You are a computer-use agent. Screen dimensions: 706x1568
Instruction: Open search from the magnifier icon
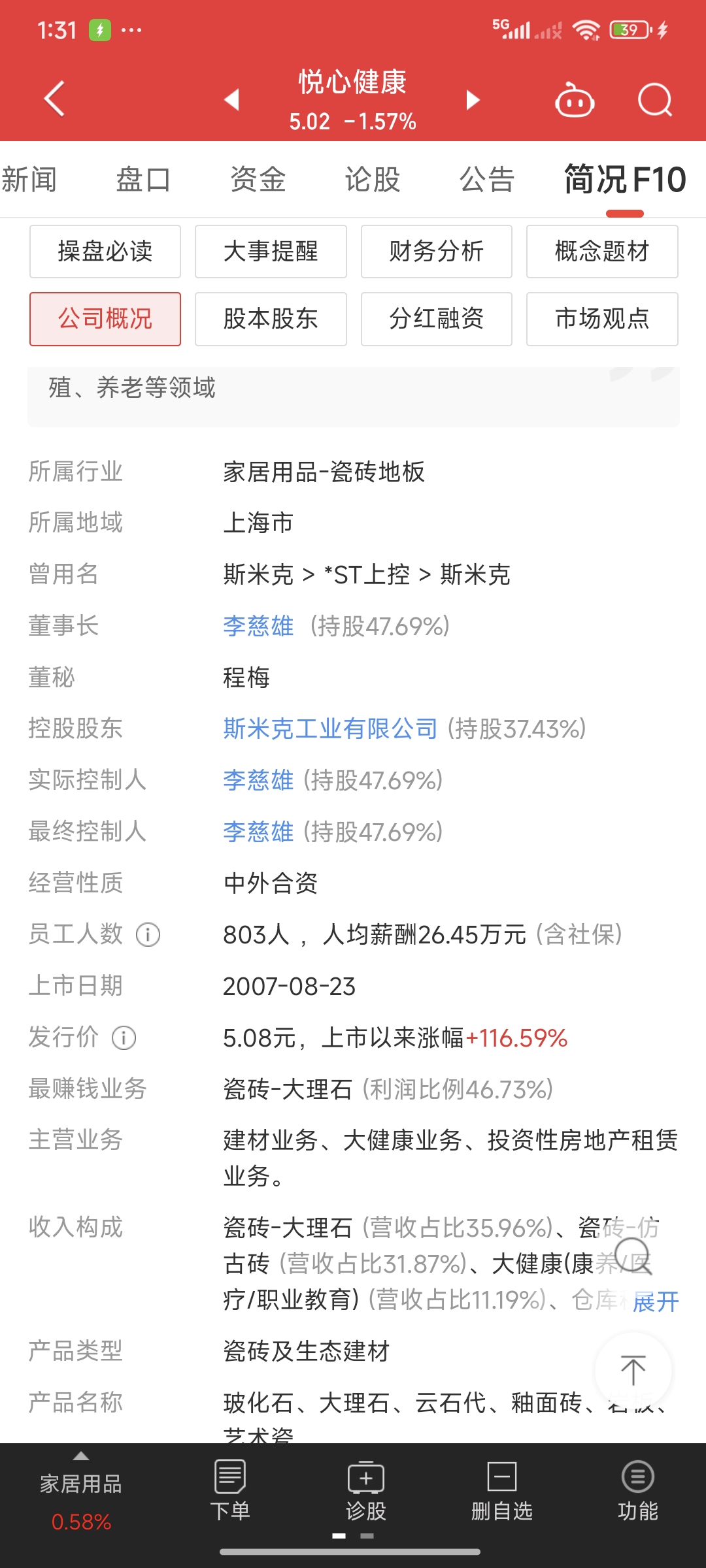(x=655, y=99)
